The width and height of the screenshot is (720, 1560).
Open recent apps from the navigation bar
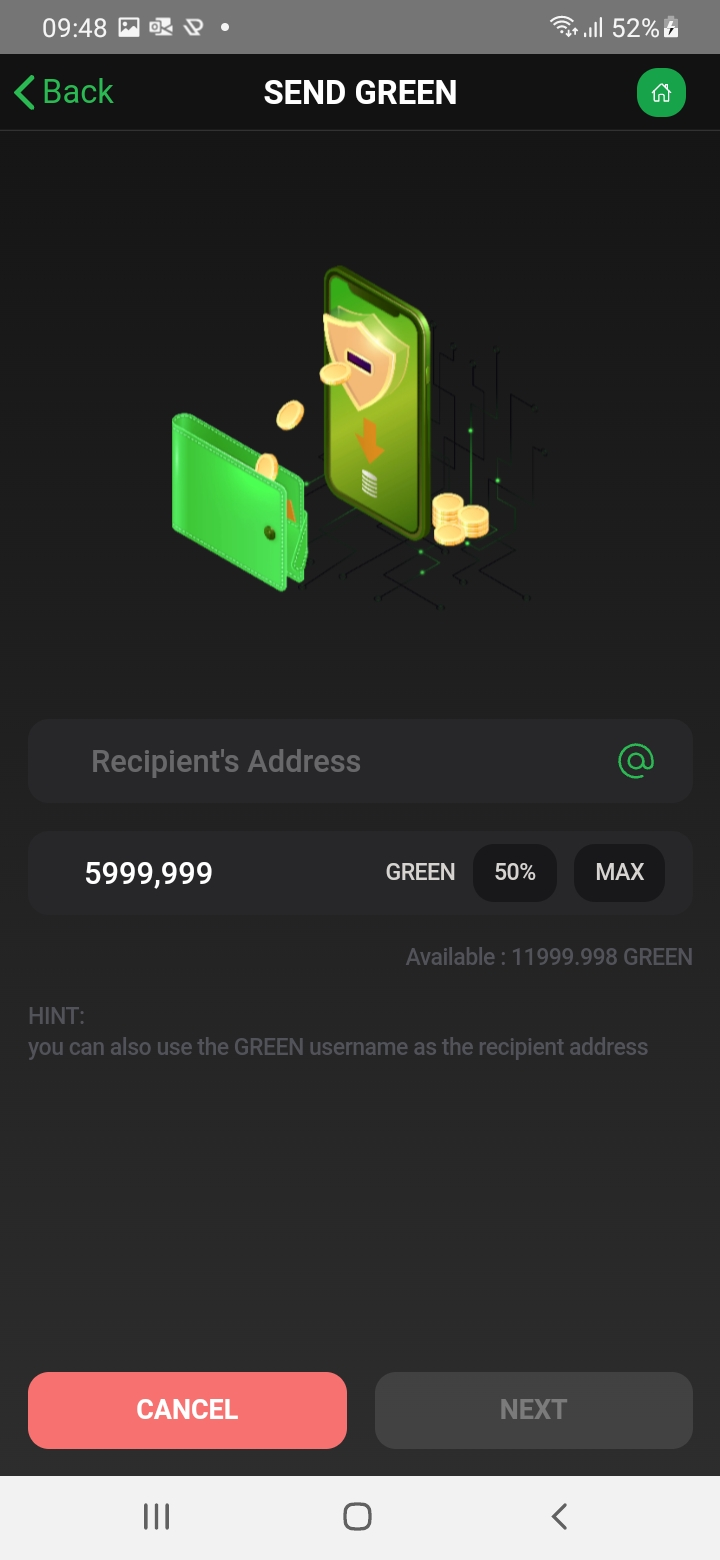tap(156, 1516)
